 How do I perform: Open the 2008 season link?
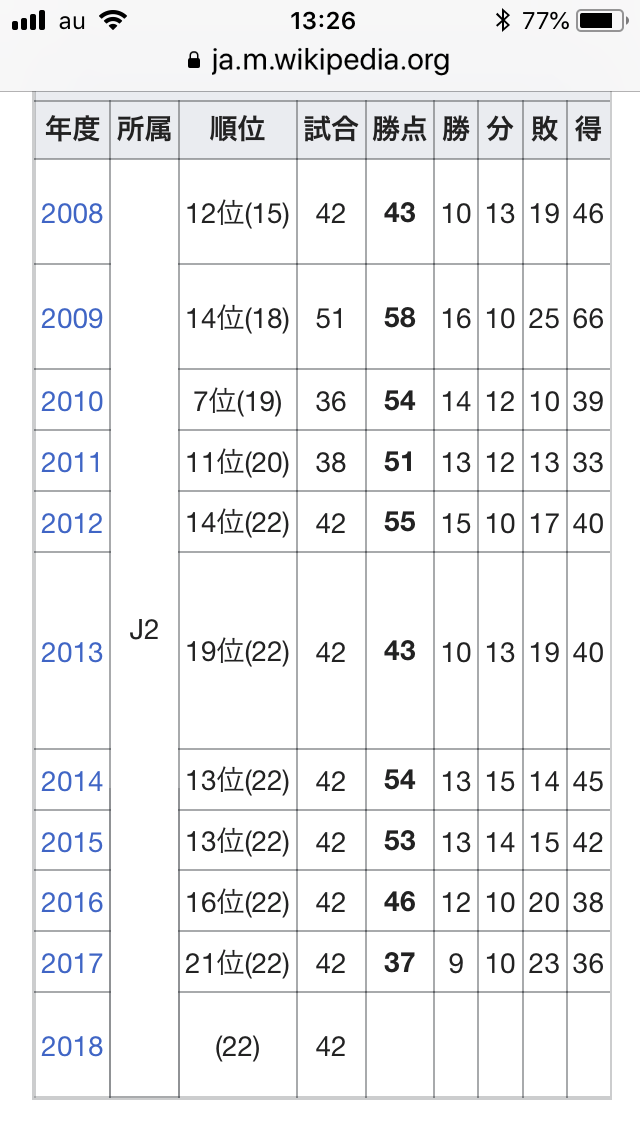(x=72, y=214)
